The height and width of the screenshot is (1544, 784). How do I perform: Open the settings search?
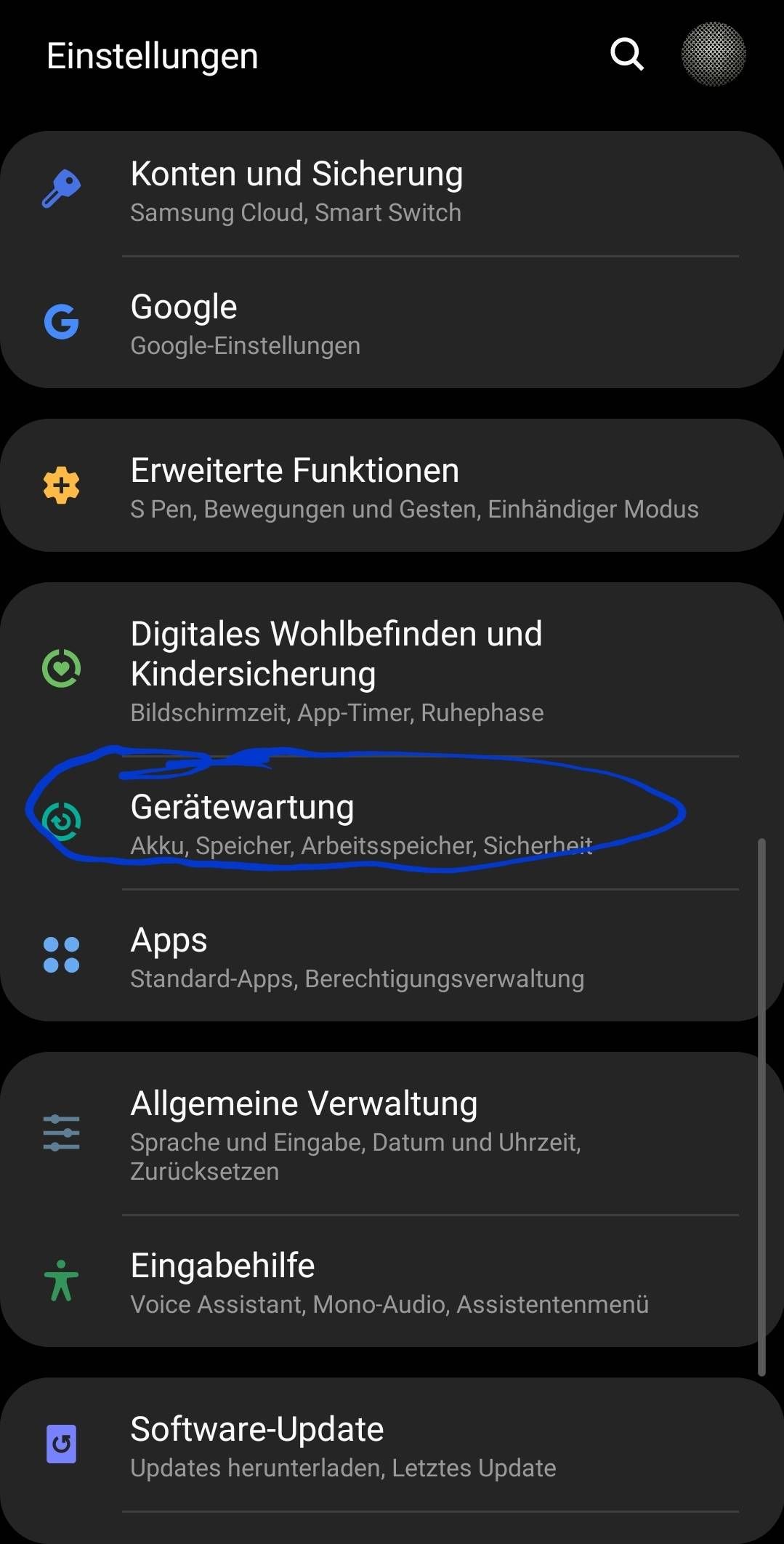(x=627, y=55)
